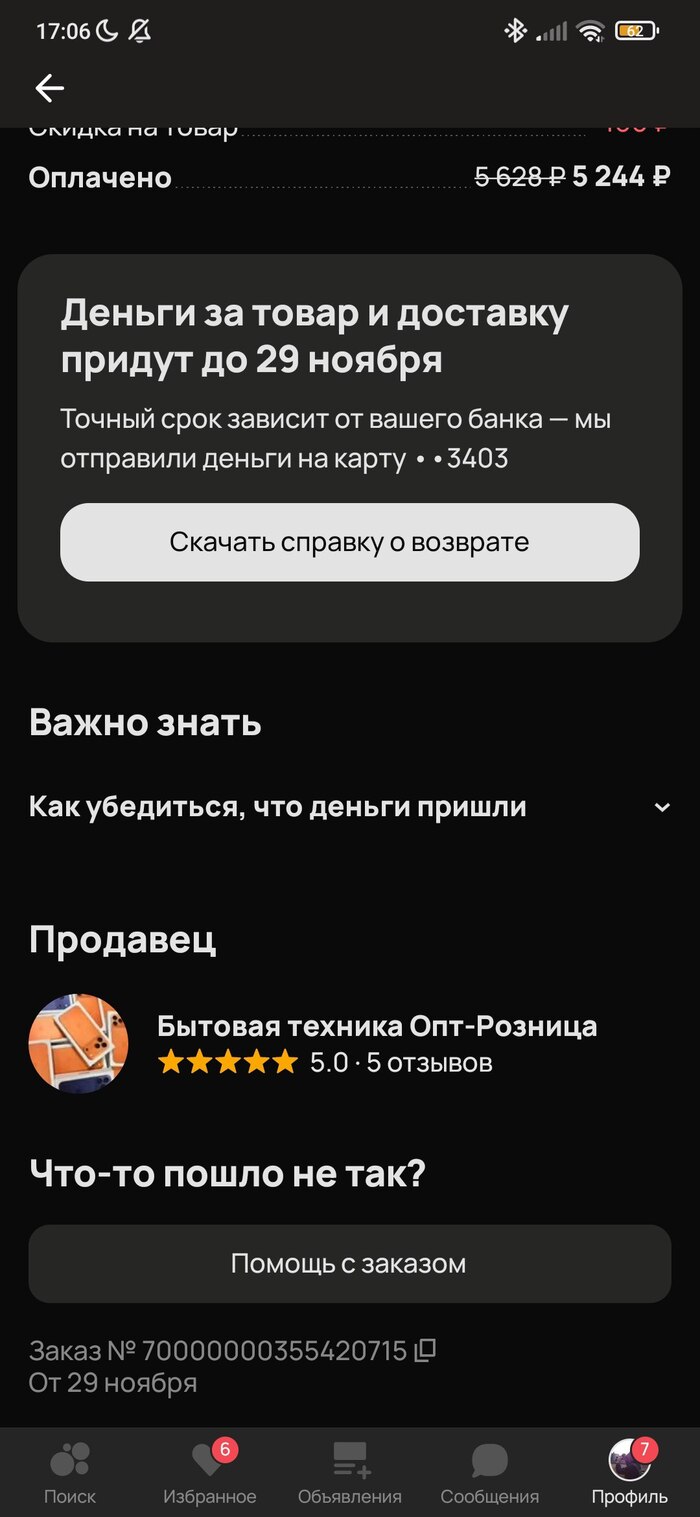Go to the Объявления tab
The width and height of the screenshot is (700, 1517).
(350, 1473)
